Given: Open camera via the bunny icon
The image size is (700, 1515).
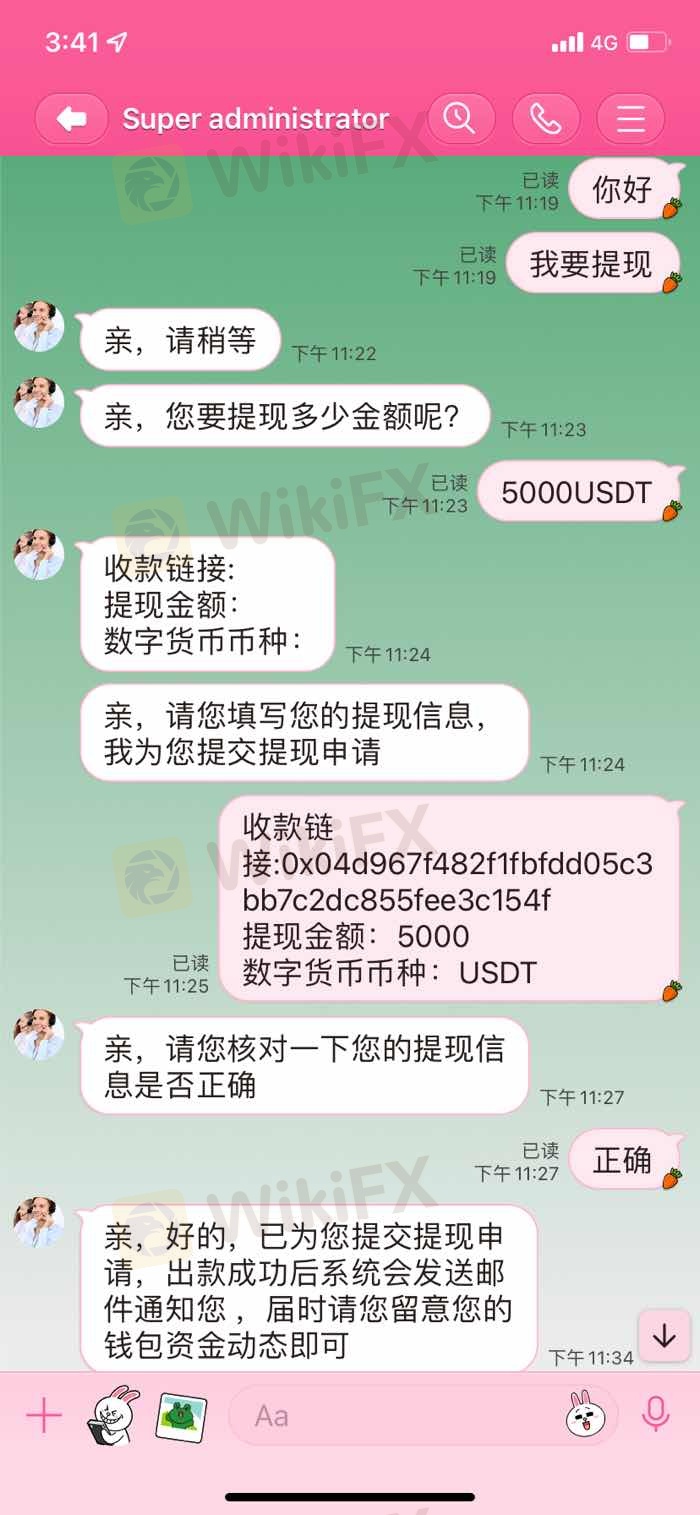Looking at the screenshot, I should [x=111, y=1416].
